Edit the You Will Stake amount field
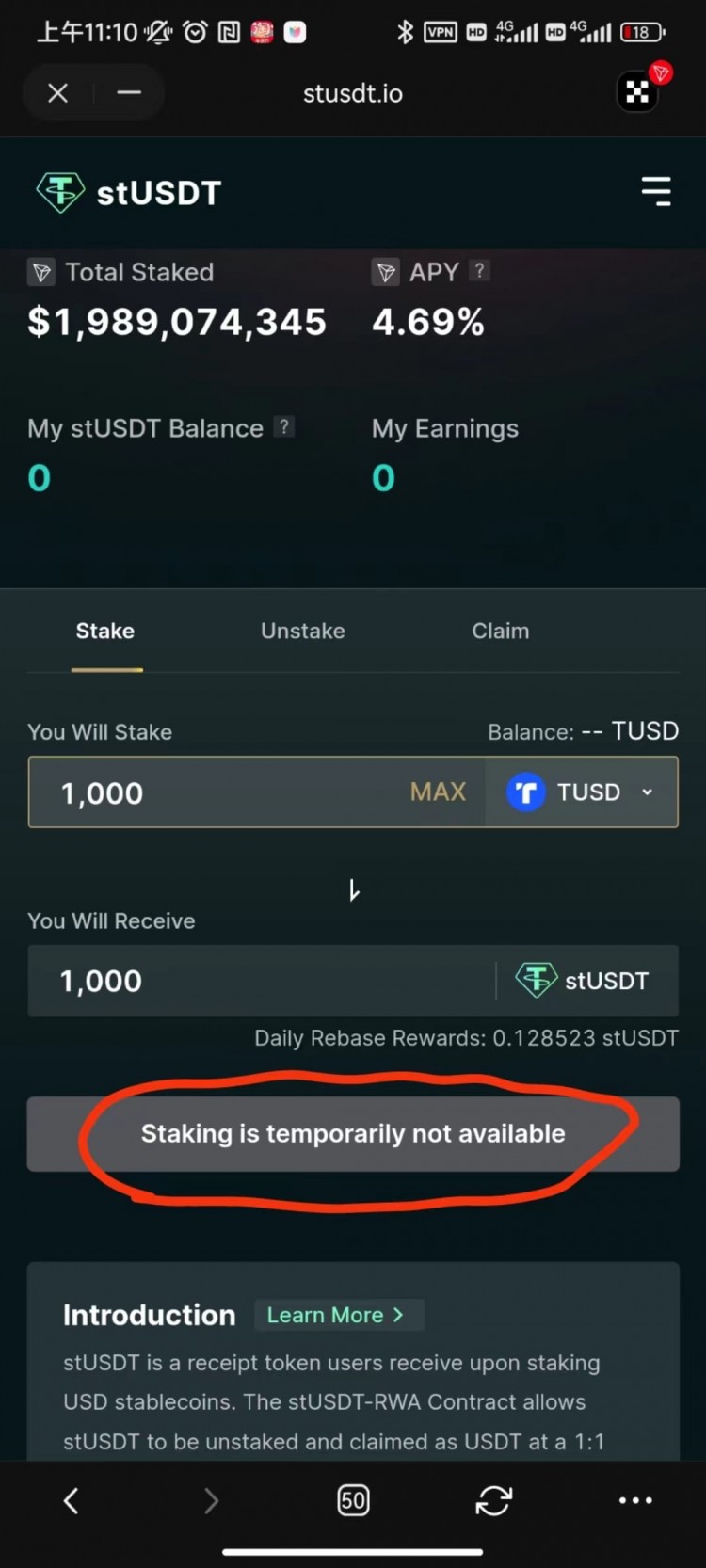Image resolution: width=706 pixels, height=1568 pixels. click(x=217, y=792)
